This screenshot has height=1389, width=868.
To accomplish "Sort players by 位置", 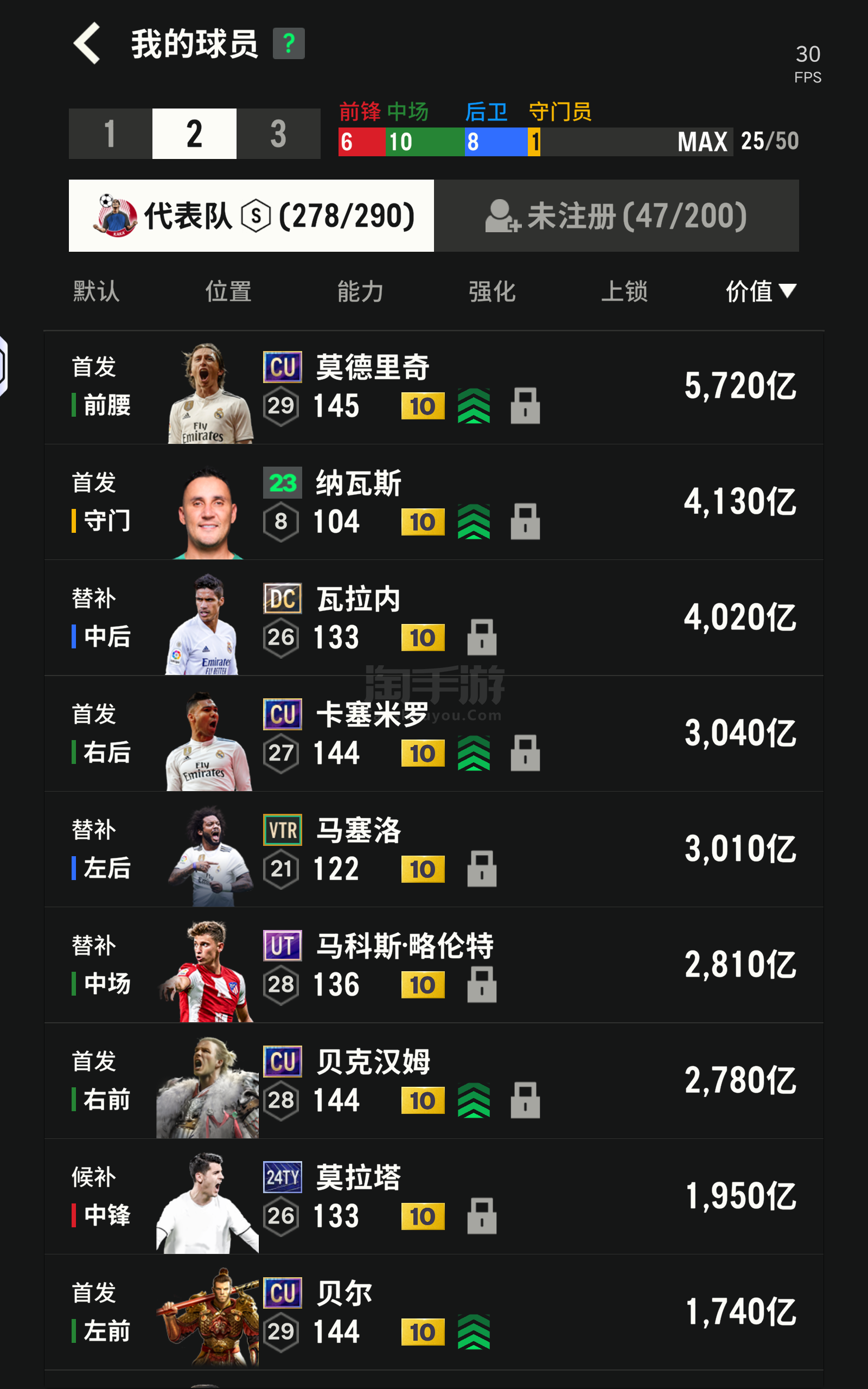I will coord(228,291).
